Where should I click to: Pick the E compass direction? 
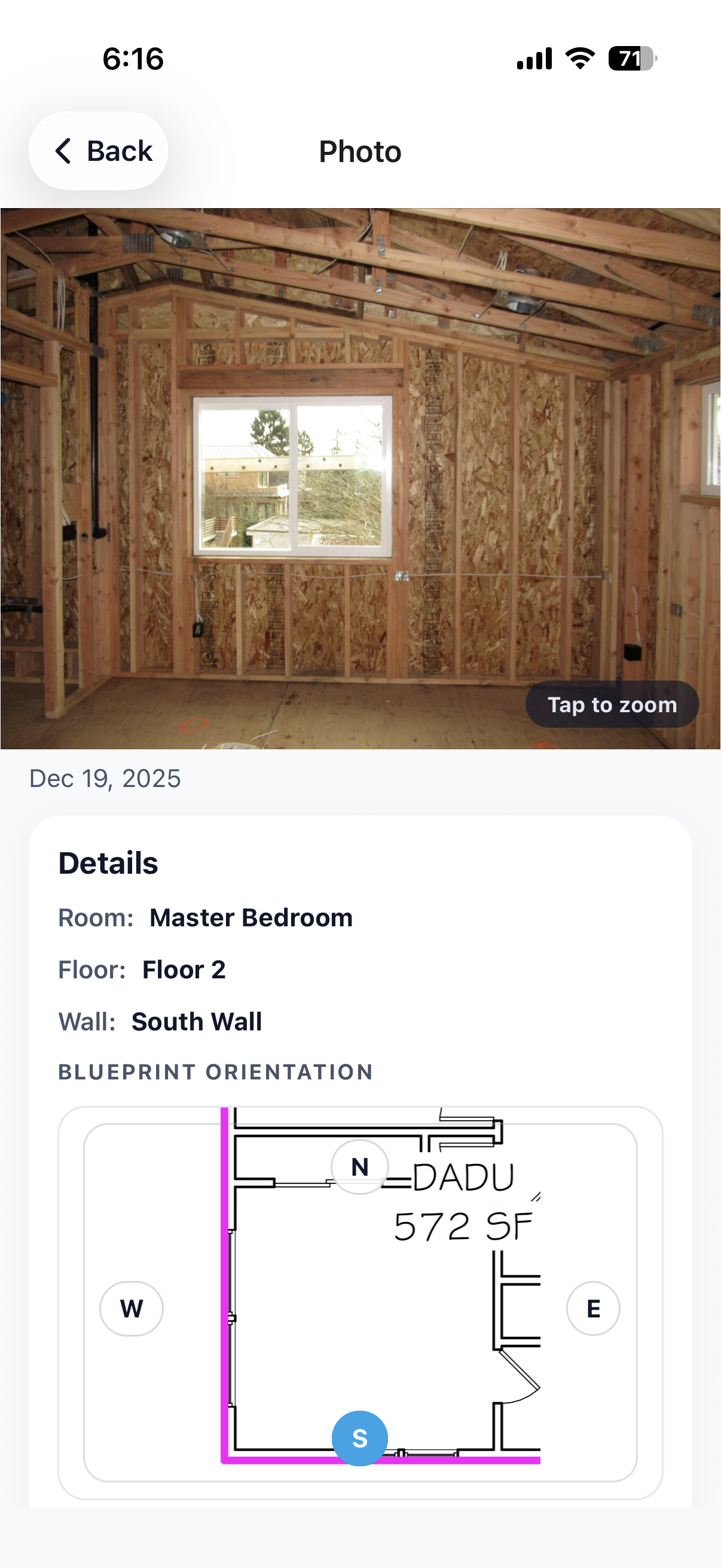tap(592, 1308)
